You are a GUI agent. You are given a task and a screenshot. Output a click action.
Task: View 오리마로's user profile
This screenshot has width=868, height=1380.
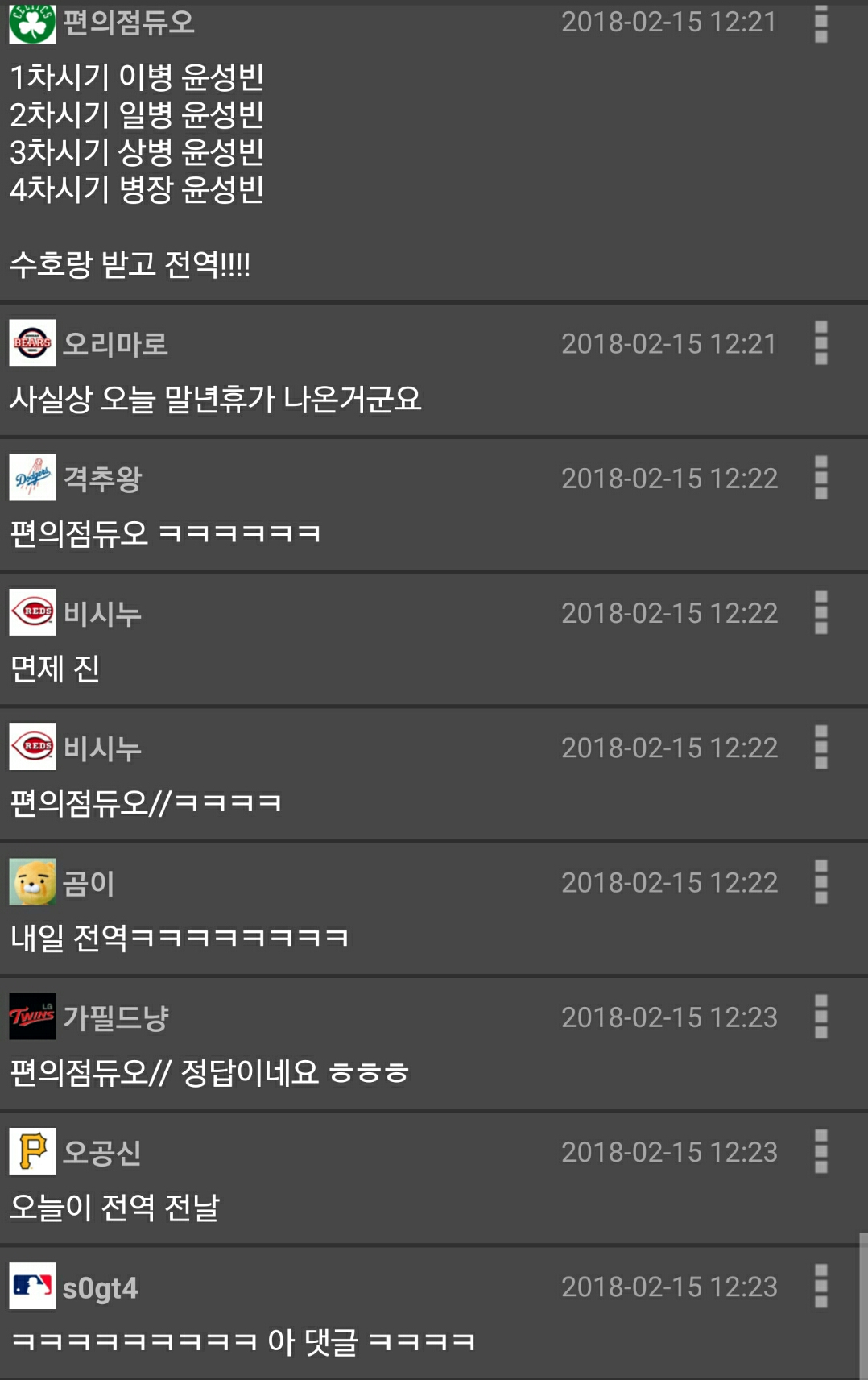(x=114, y=344)
